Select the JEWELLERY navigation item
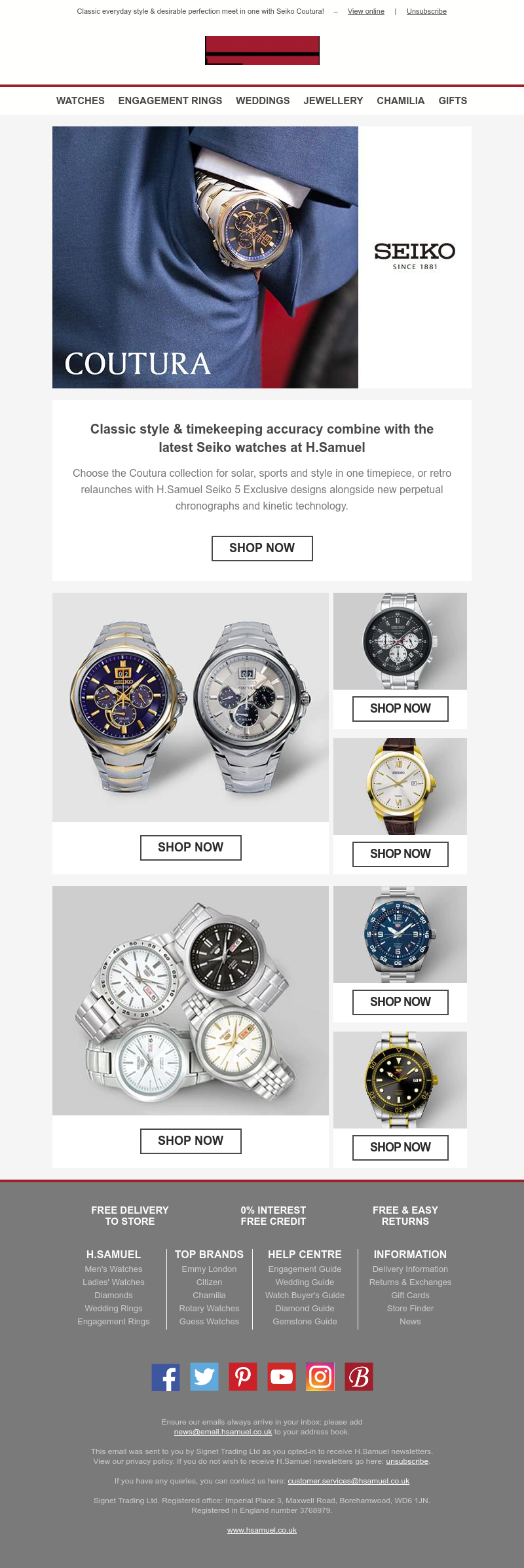Image resolution: width=524 pixels, height=1568 pixels. (x=333, y=101)
